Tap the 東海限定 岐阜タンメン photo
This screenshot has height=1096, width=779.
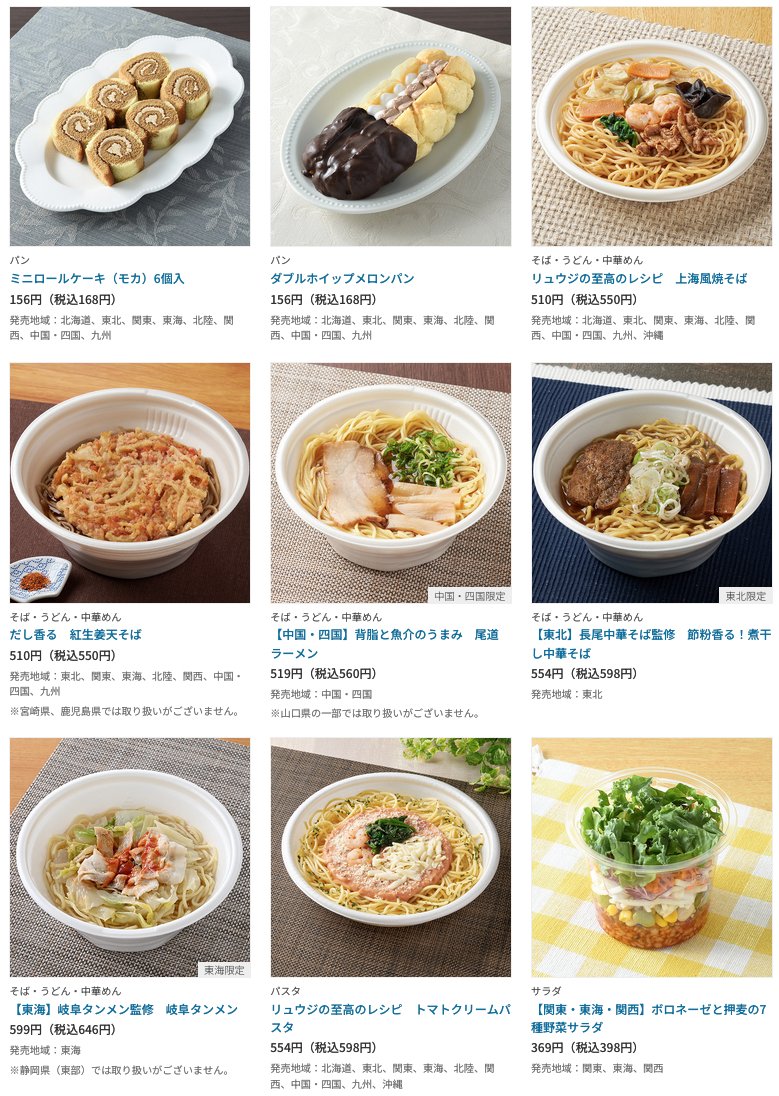130,858
